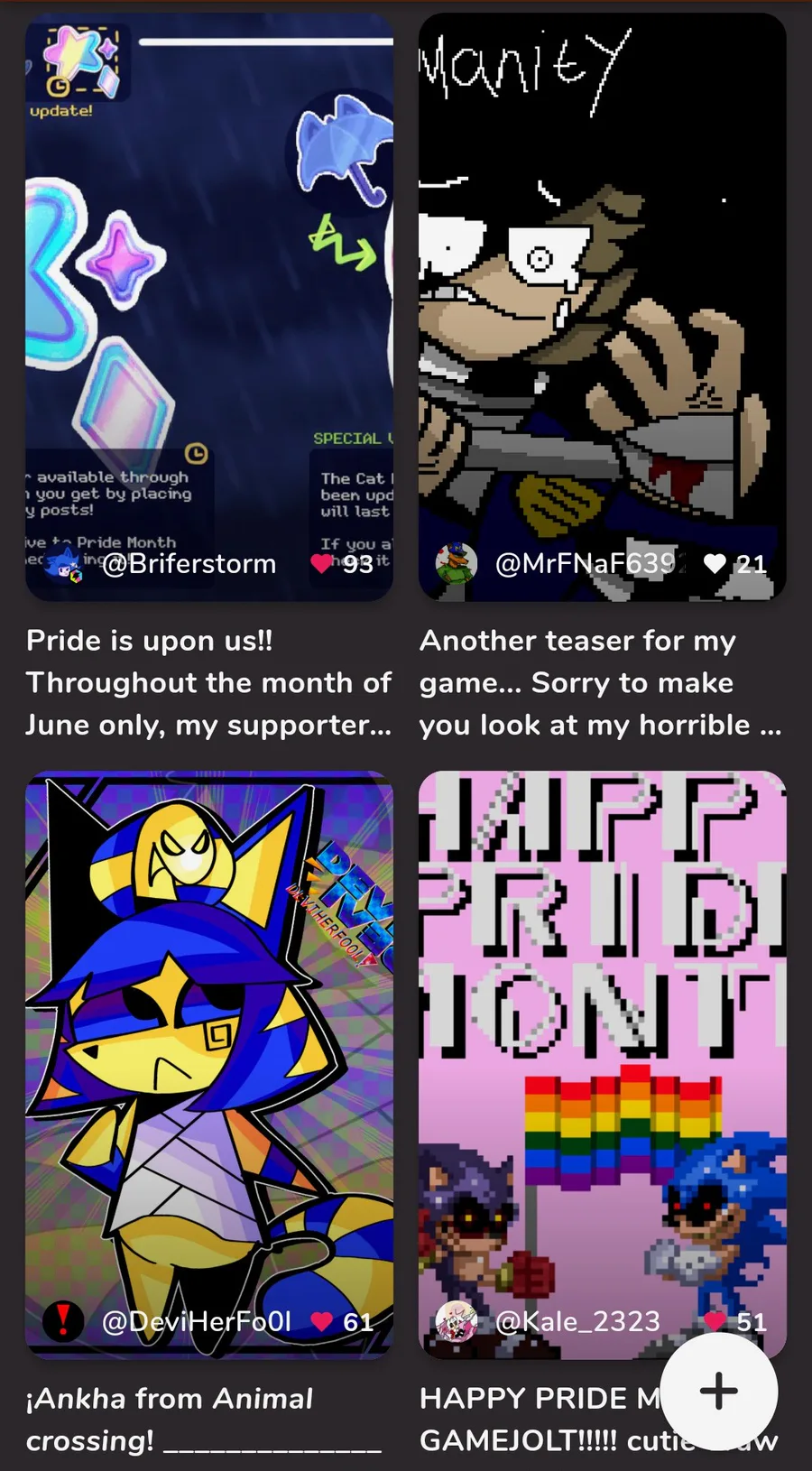Open Kale_2323's Happy Pride Month post

[x=603, y=1065]
